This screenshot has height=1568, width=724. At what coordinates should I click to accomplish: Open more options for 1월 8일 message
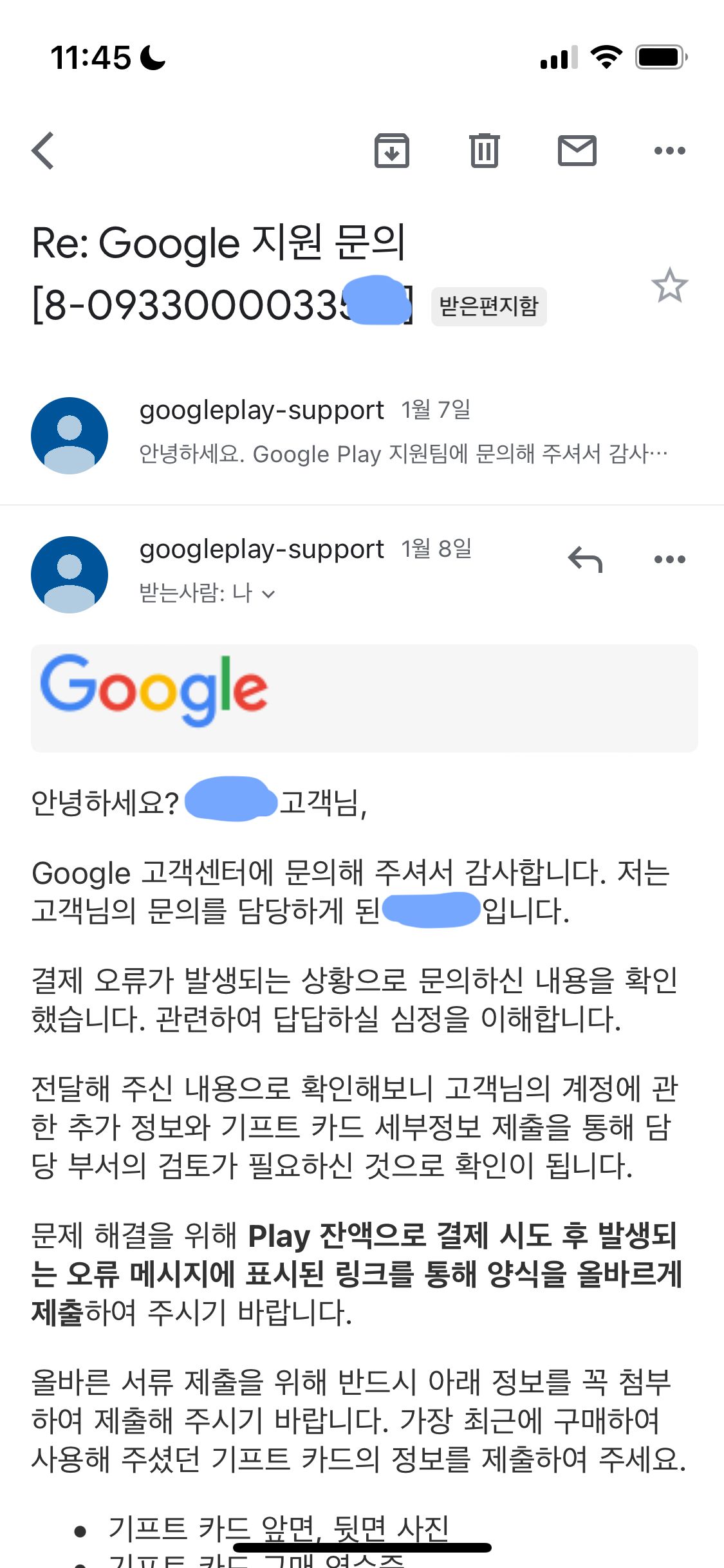(x=669, y=559)
